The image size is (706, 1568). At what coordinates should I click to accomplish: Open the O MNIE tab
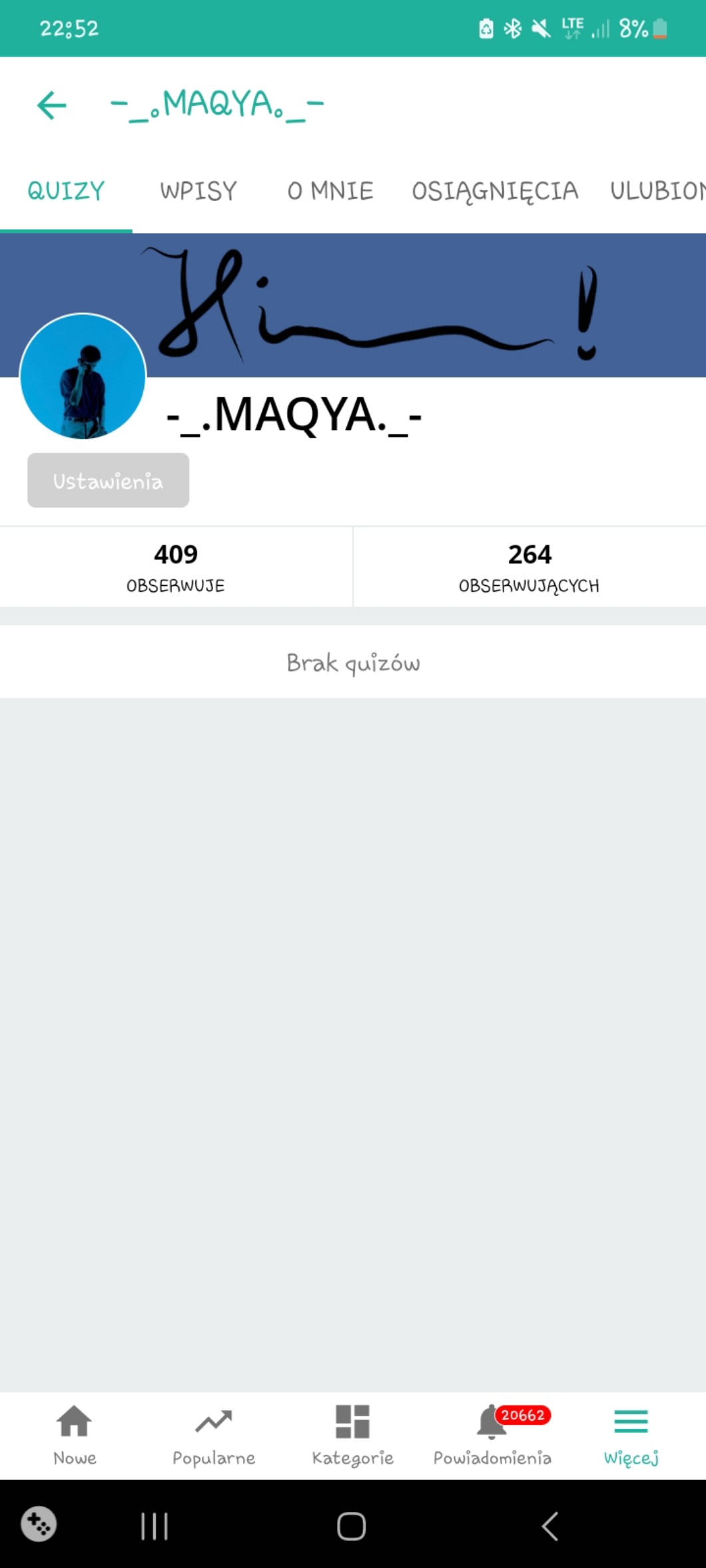tap(330, 191)
